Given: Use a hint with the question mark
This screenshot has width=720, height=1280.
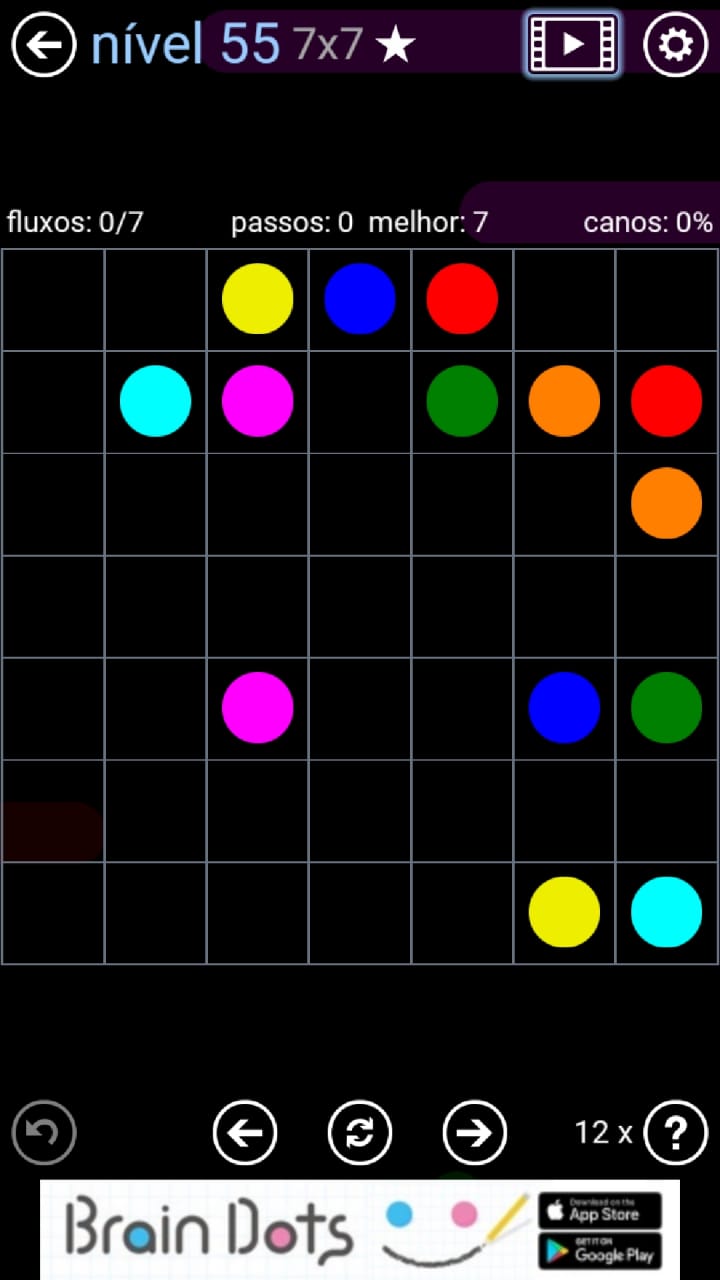Looking at the screenshot, I should [676, 1133].
